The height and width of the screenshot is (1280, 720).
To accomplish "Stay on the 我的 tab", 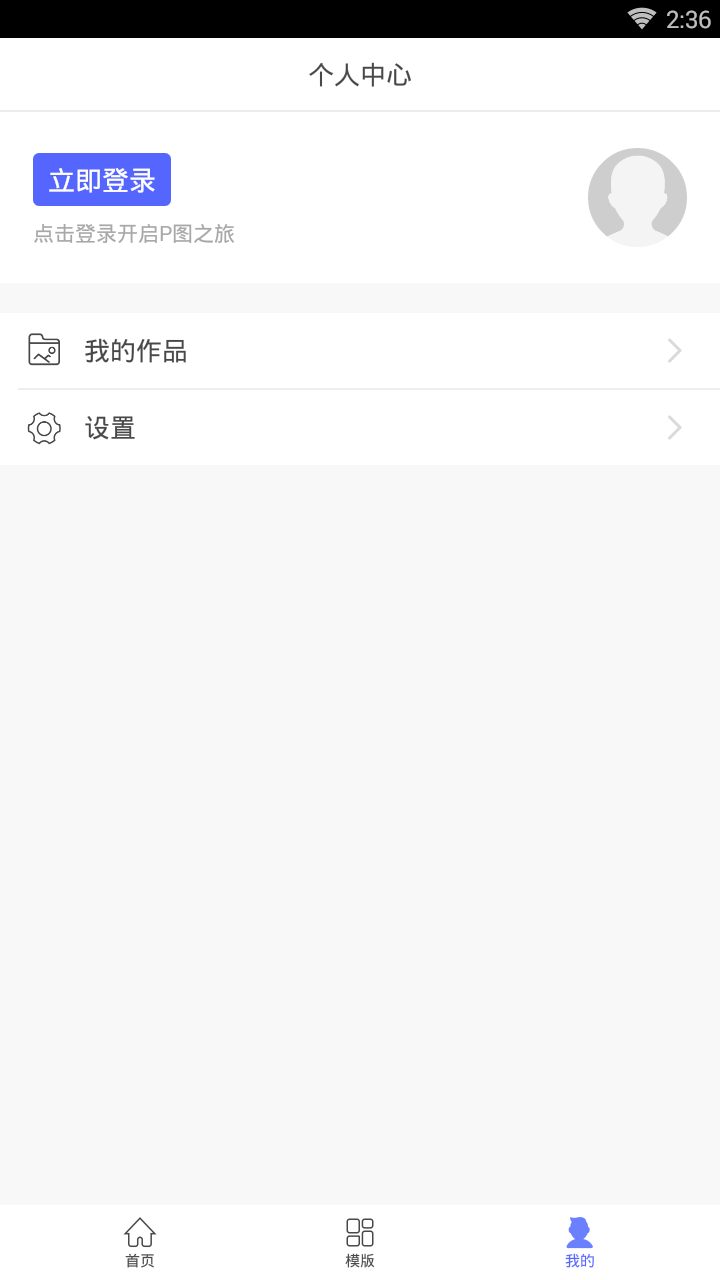I will 580,1240.
